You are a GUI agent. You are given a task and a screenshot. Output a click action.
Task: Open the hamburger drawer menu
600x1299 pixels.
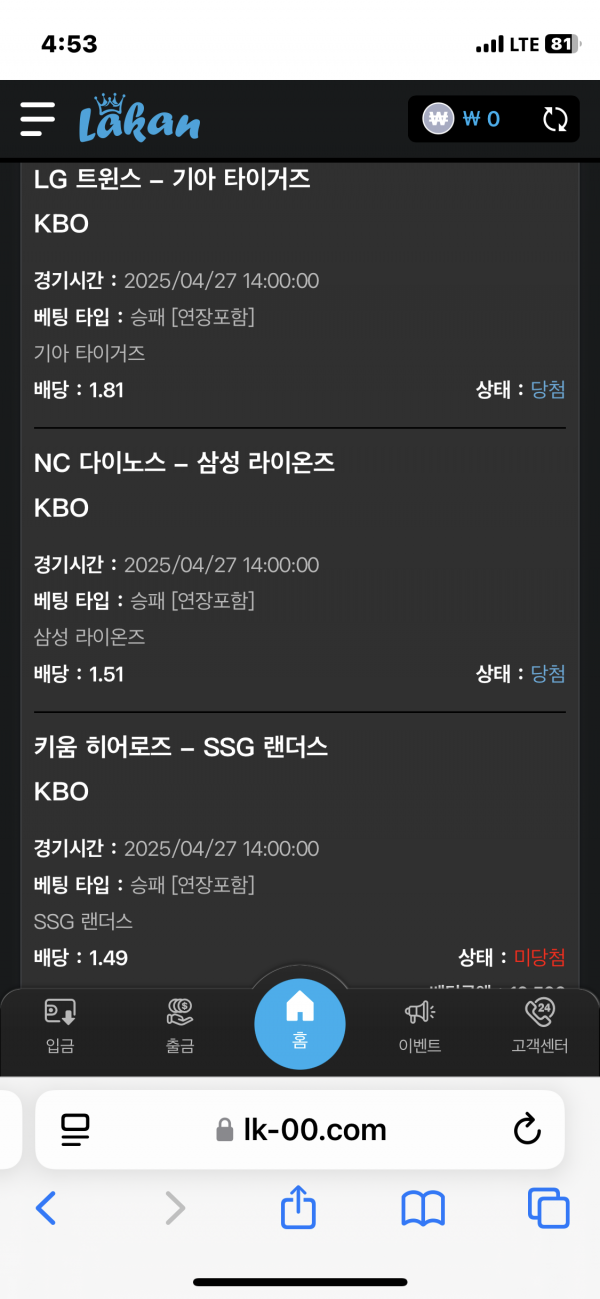[x=37, y=119]
